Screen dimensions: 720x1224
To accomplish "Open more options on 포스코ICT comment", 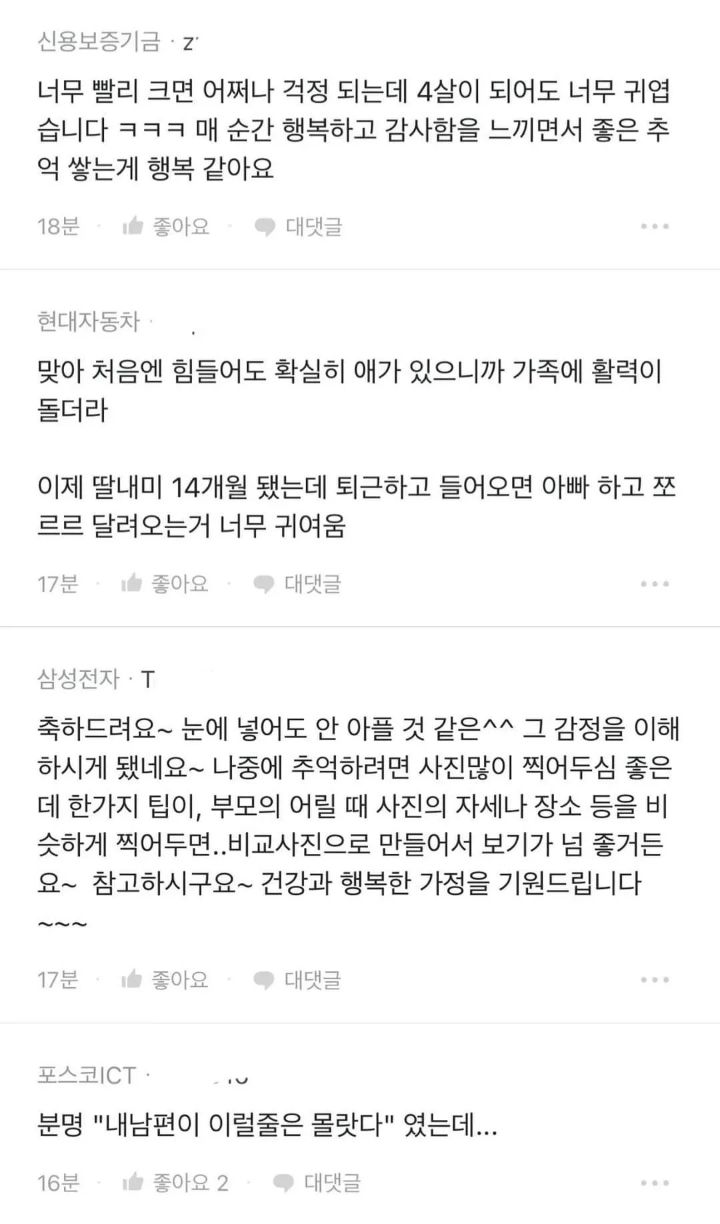I will (655, 1183).
